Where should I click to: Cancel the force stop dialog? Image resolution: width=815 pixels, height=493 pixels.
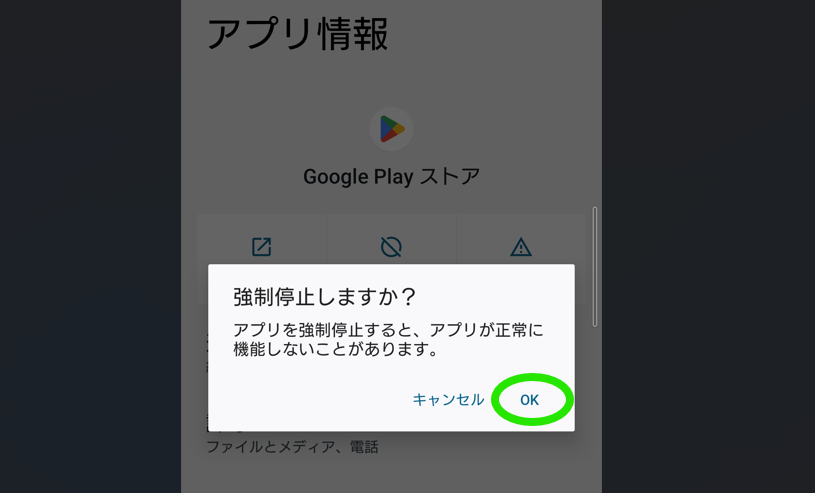(x=447, y=400)
